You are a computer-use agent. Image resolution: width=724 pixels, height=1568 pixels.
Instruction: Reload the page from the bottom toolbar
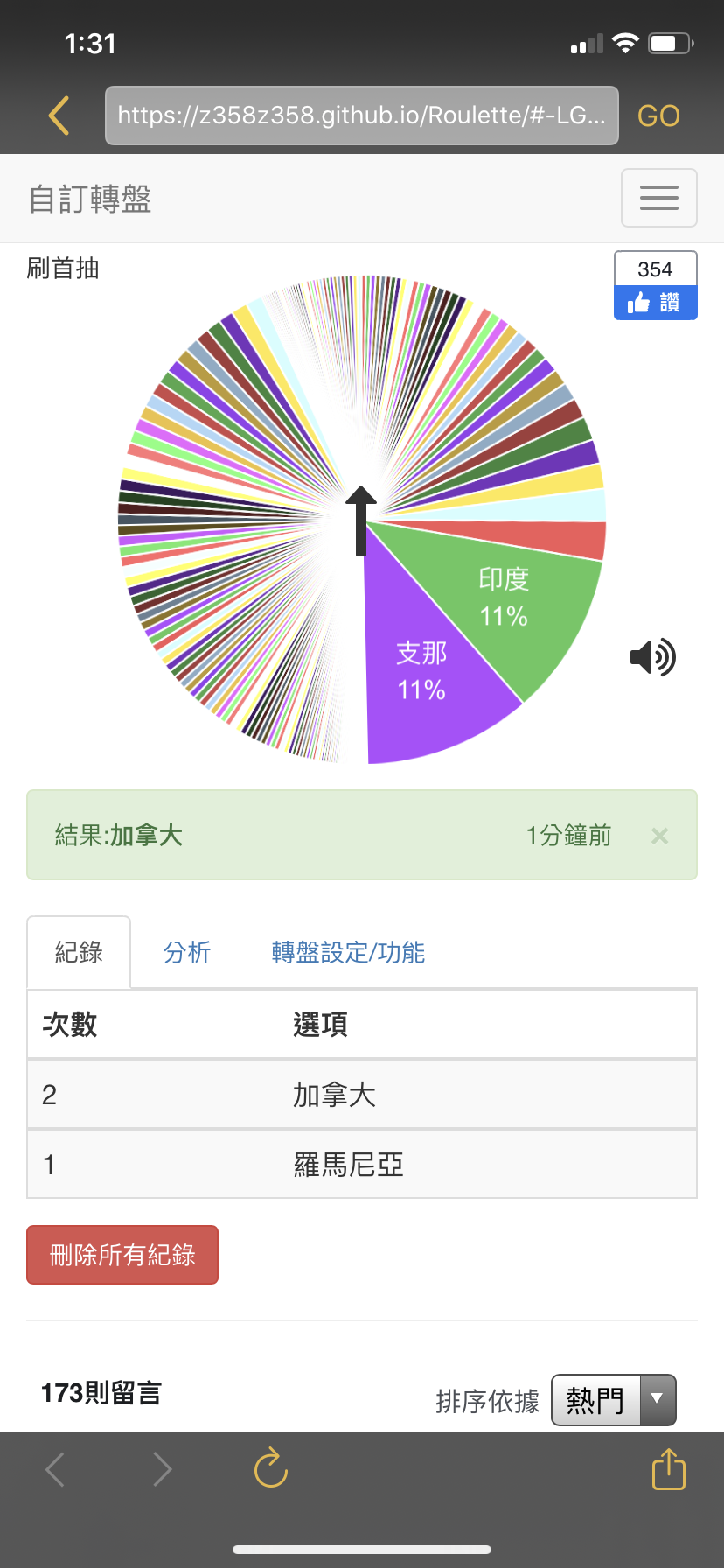point(271,1468)
